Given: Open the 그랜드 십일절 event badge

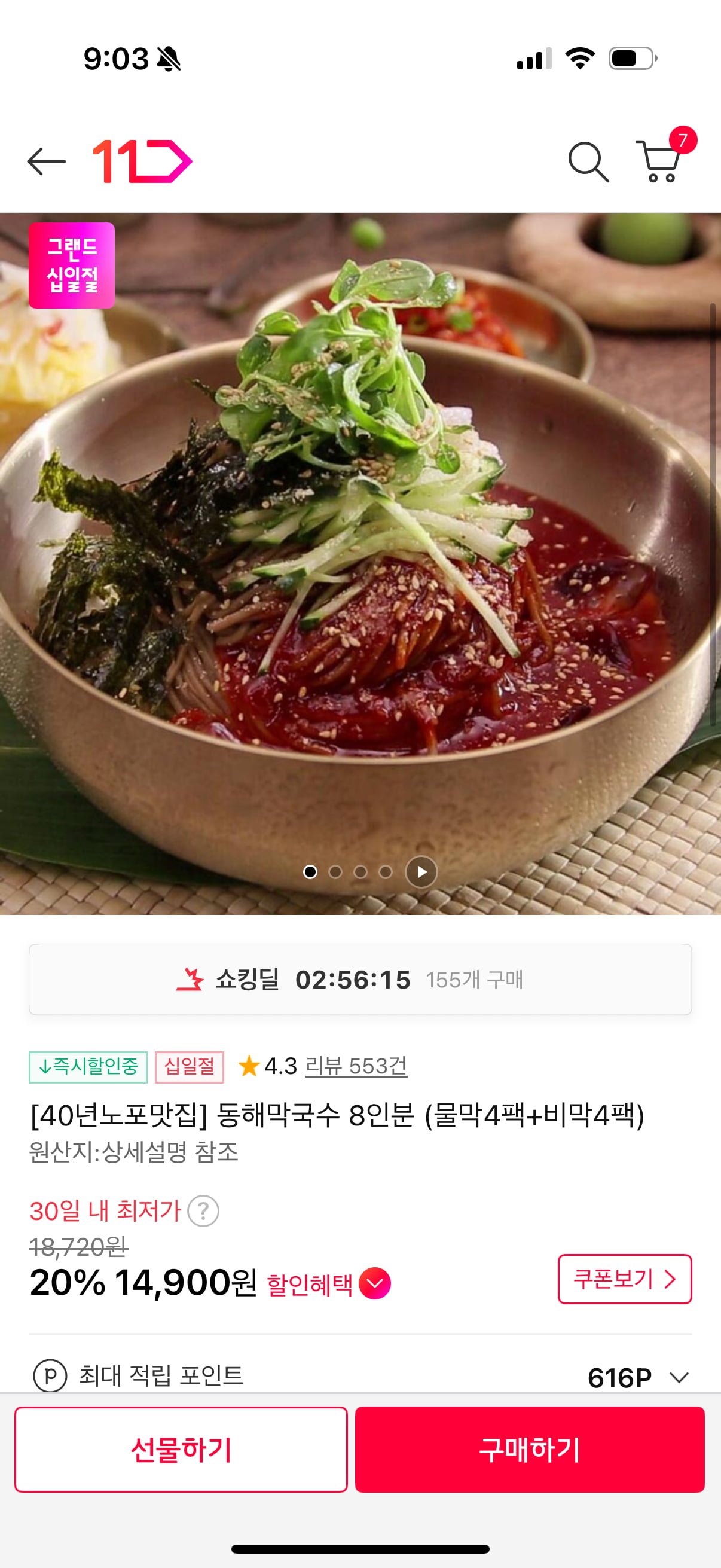Looking at the screenshot, I should pyautogui.click(x=72, y=266).
